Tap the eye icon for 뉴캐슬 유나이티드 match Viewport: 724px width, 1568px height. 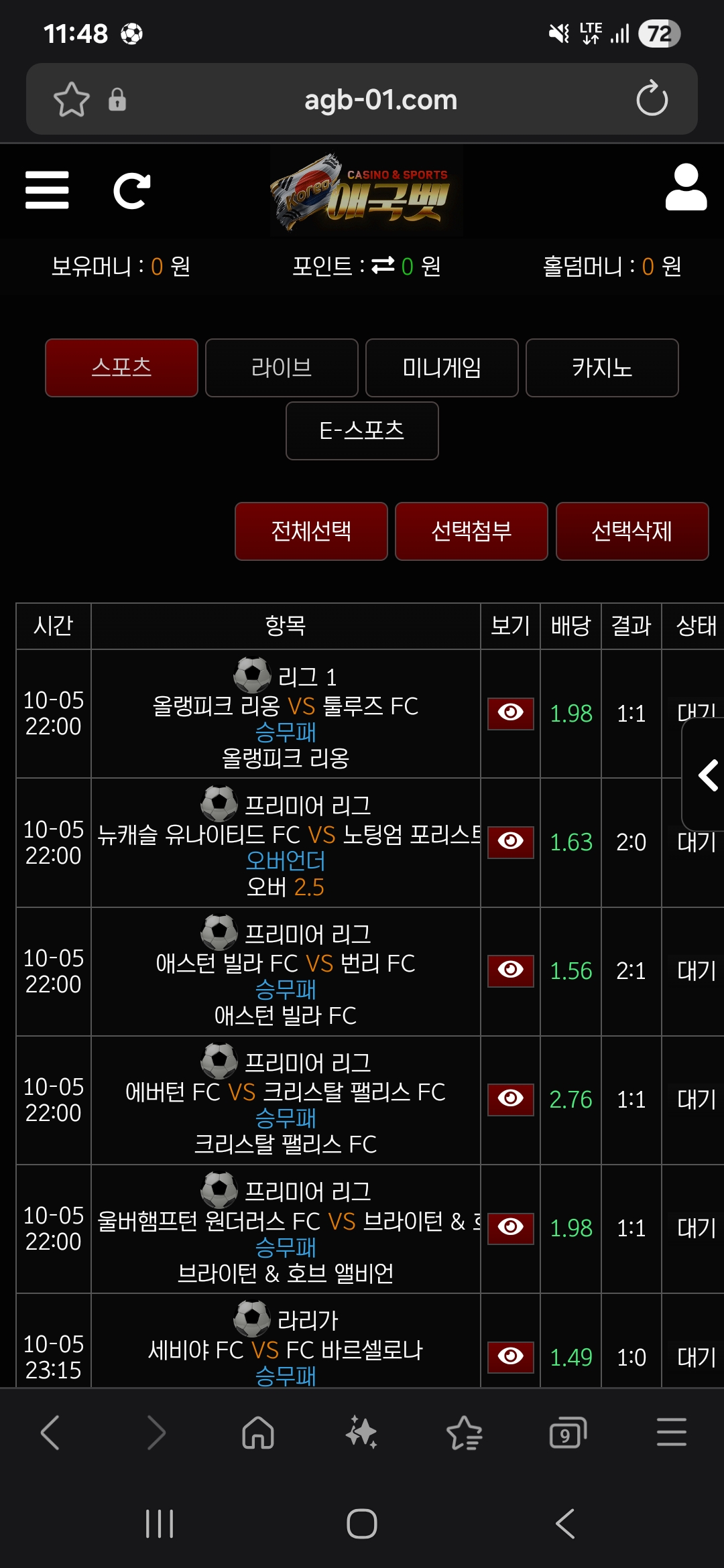click(510, 842)
